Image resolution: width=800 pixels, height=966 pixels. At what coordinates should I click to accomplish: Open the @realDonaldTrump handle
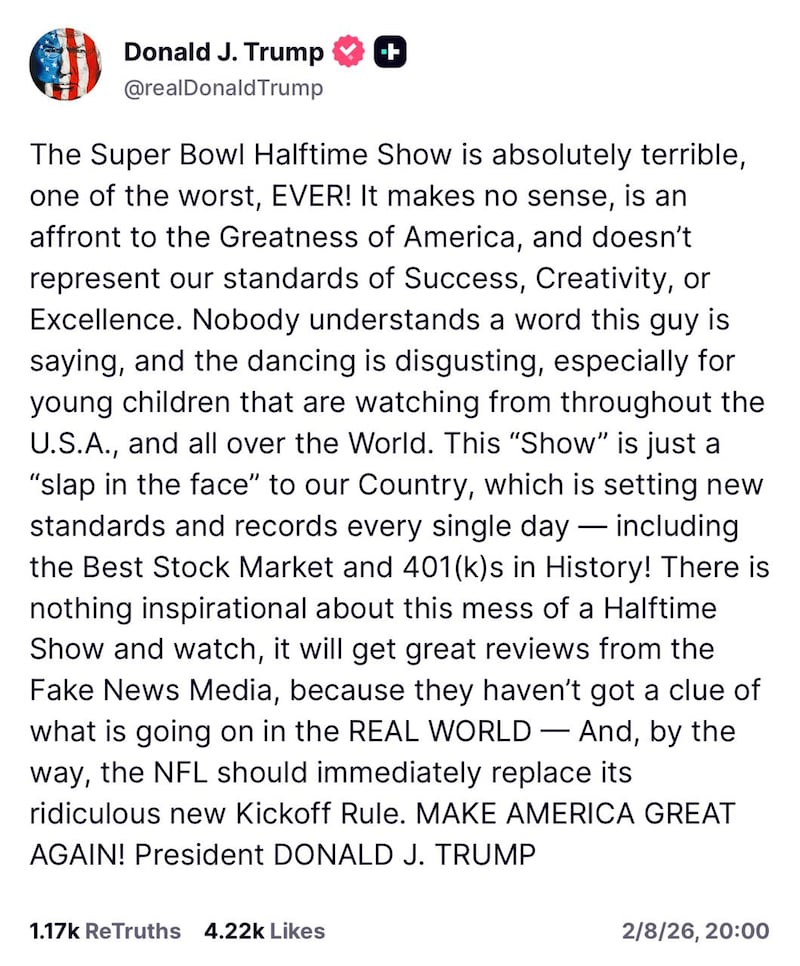pyautogui.click(x=223, y=88)
